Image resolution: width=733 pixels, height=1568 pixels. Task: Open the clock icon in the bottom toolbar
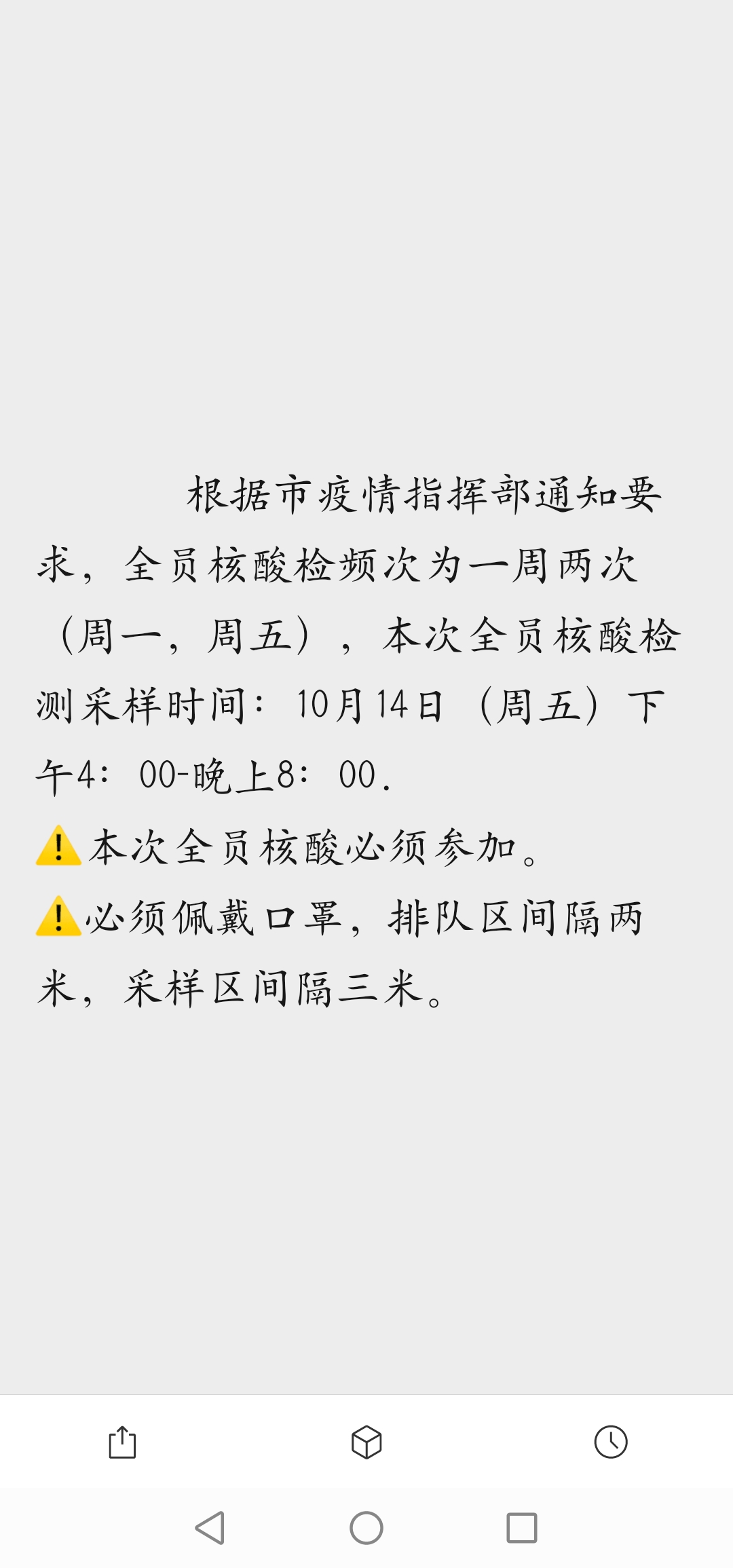(611, 1442)
